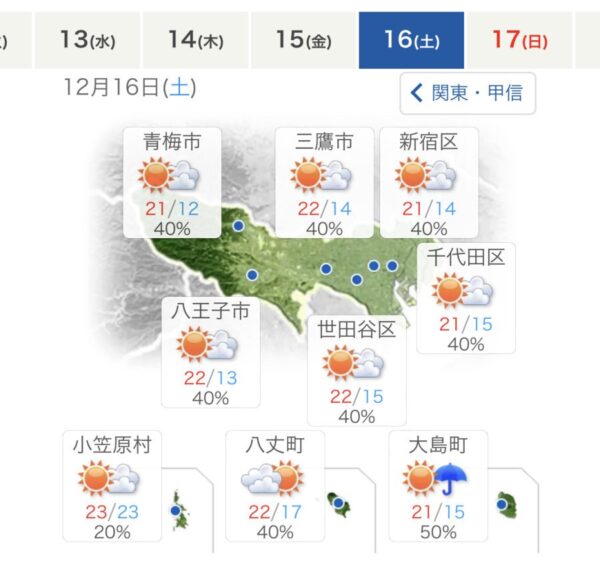
Task: Open 八丈町 forecast card
Action: [273, 486]
